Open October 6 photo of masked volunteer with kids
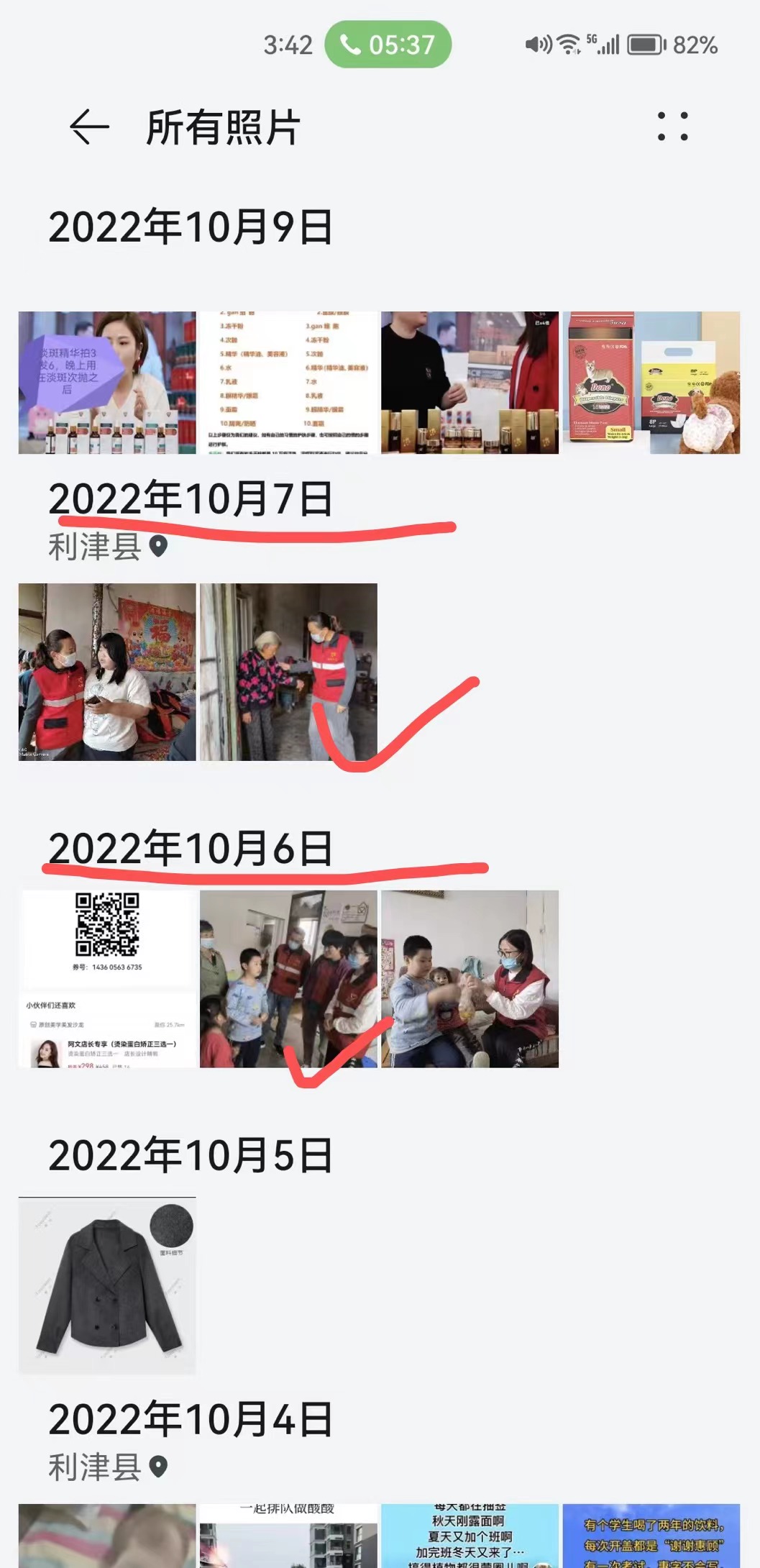 (x=470, y=979)
